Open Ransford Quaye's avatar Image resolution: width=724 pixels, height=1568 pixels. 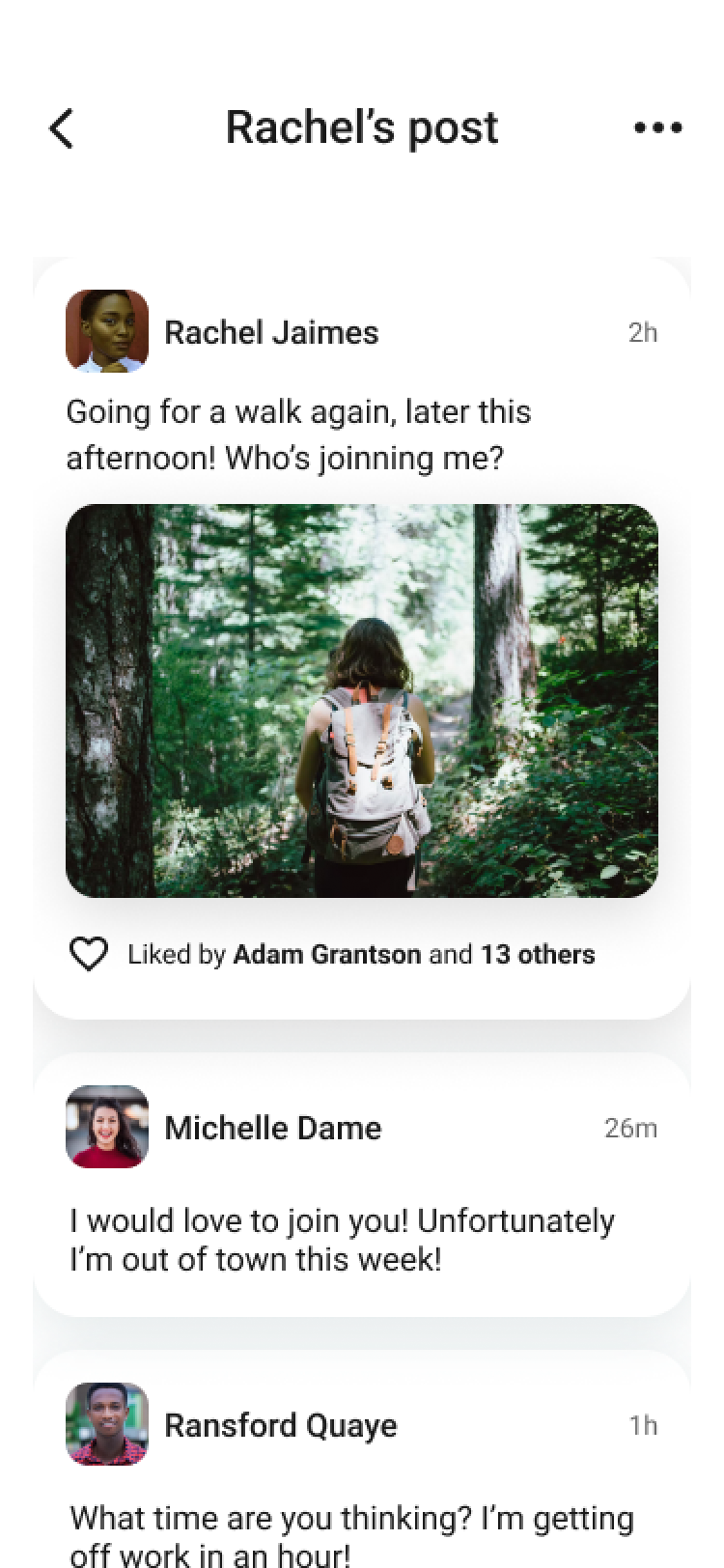[x=107, y=1424]
